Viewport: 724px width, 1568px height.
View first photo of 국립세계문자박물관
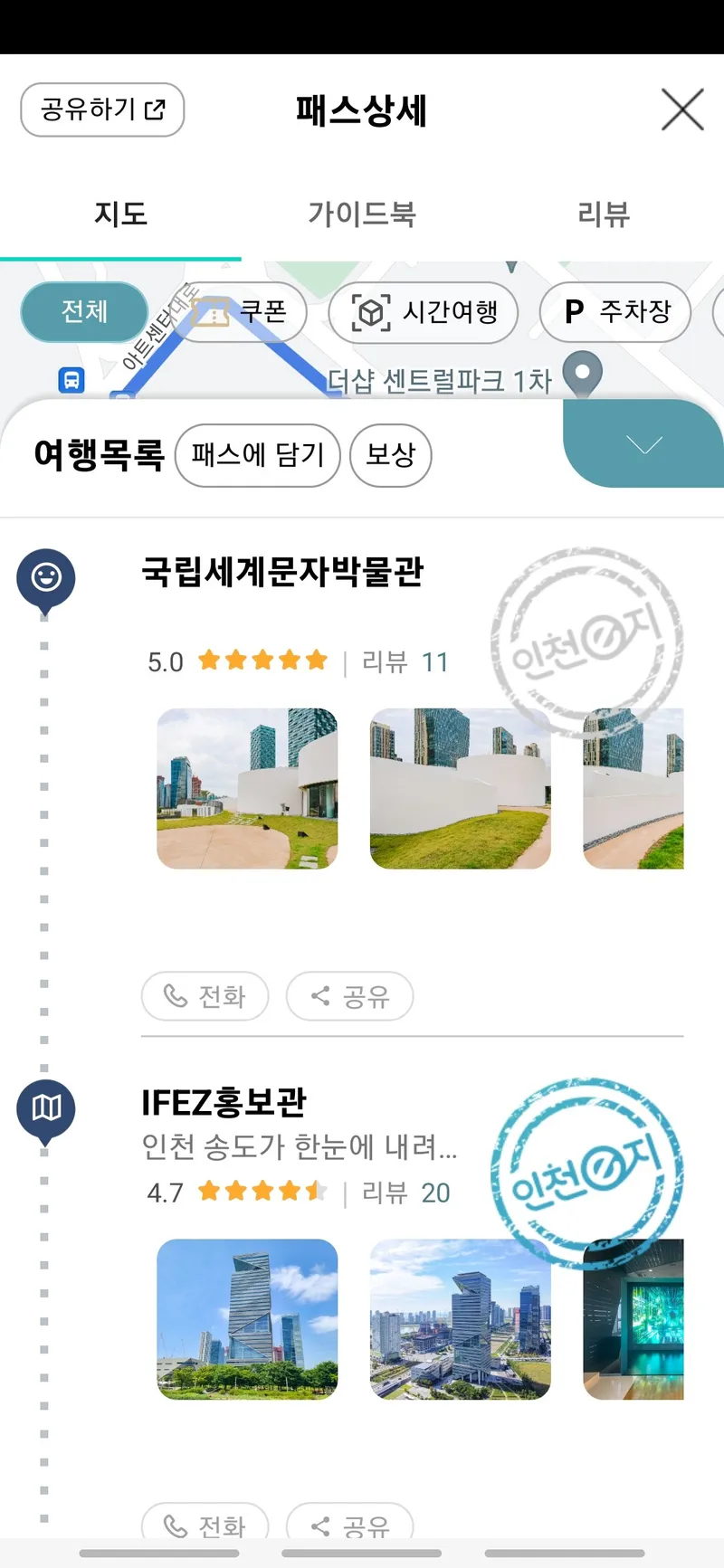[x=247, y=789]
